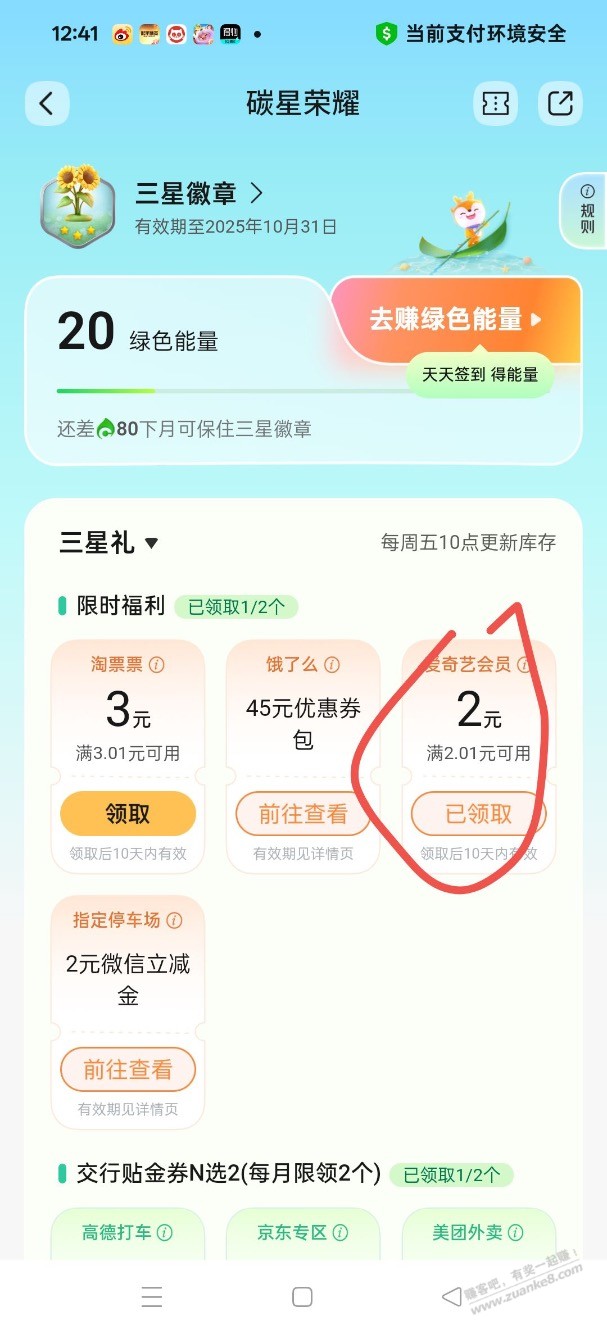The image size is (607, 1334).
Task: Open 前往查看 for 饿了么 coupon pack
Action: (x=303, y=814)
